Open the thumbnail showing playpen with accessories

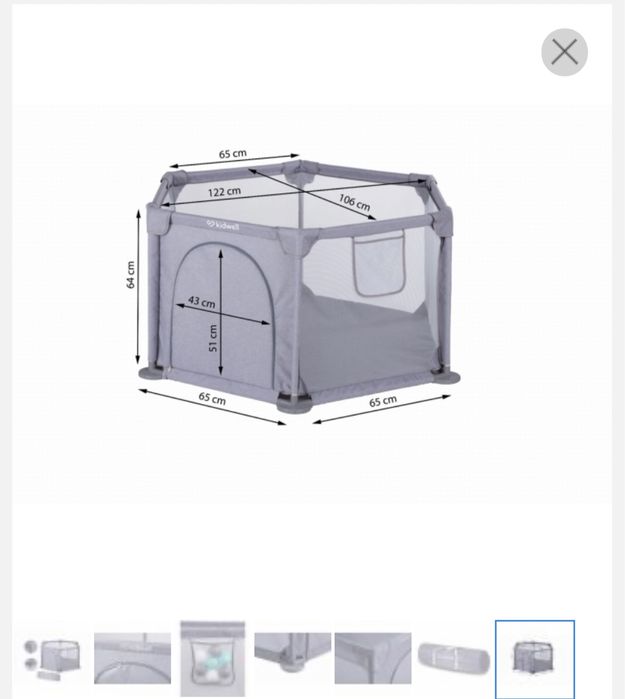[49, 657]
